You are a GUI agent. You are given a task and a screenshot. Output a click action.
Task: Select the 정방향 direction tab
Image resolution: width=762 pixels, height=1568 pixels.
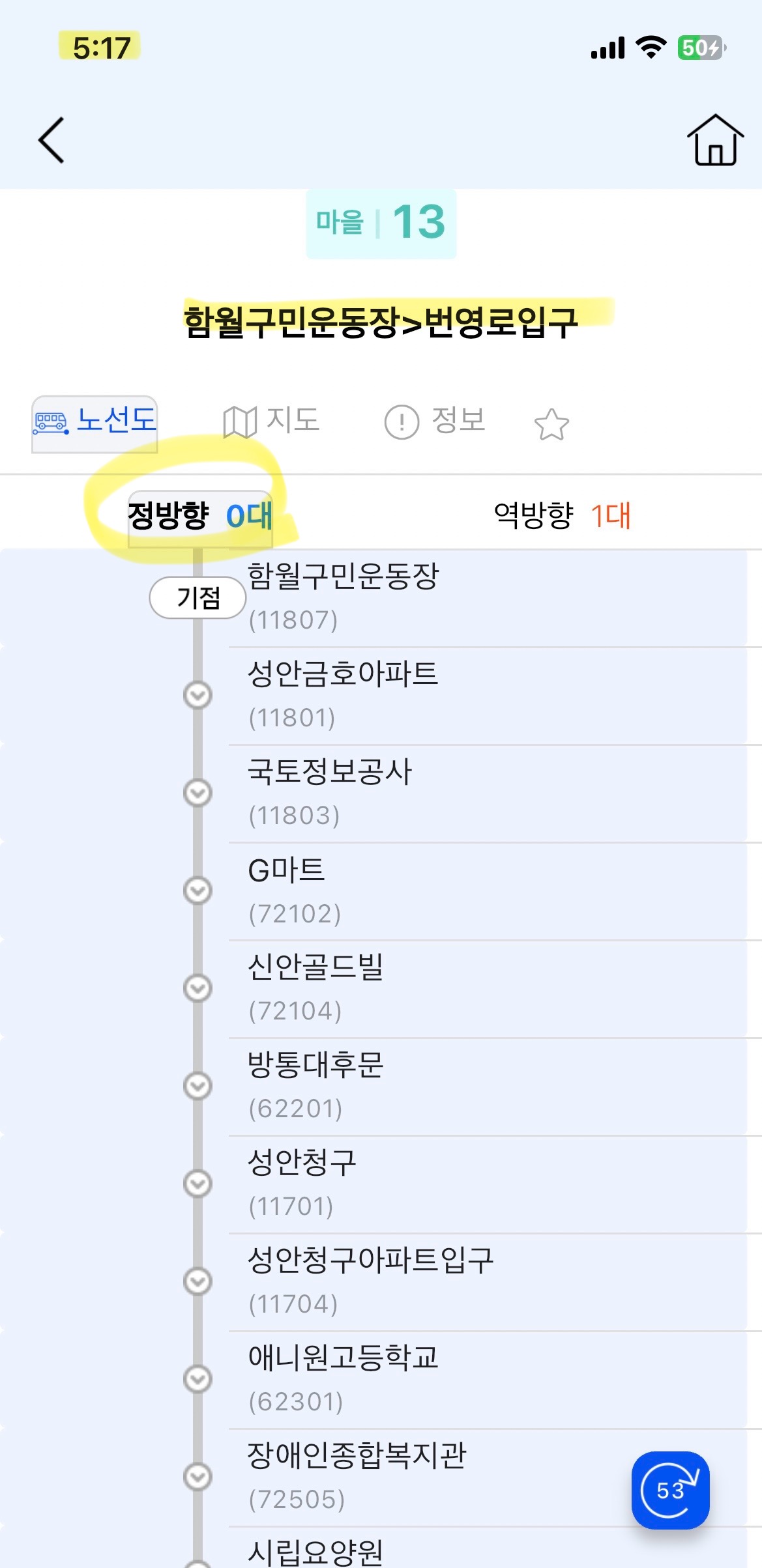click(x=199, y=516)
